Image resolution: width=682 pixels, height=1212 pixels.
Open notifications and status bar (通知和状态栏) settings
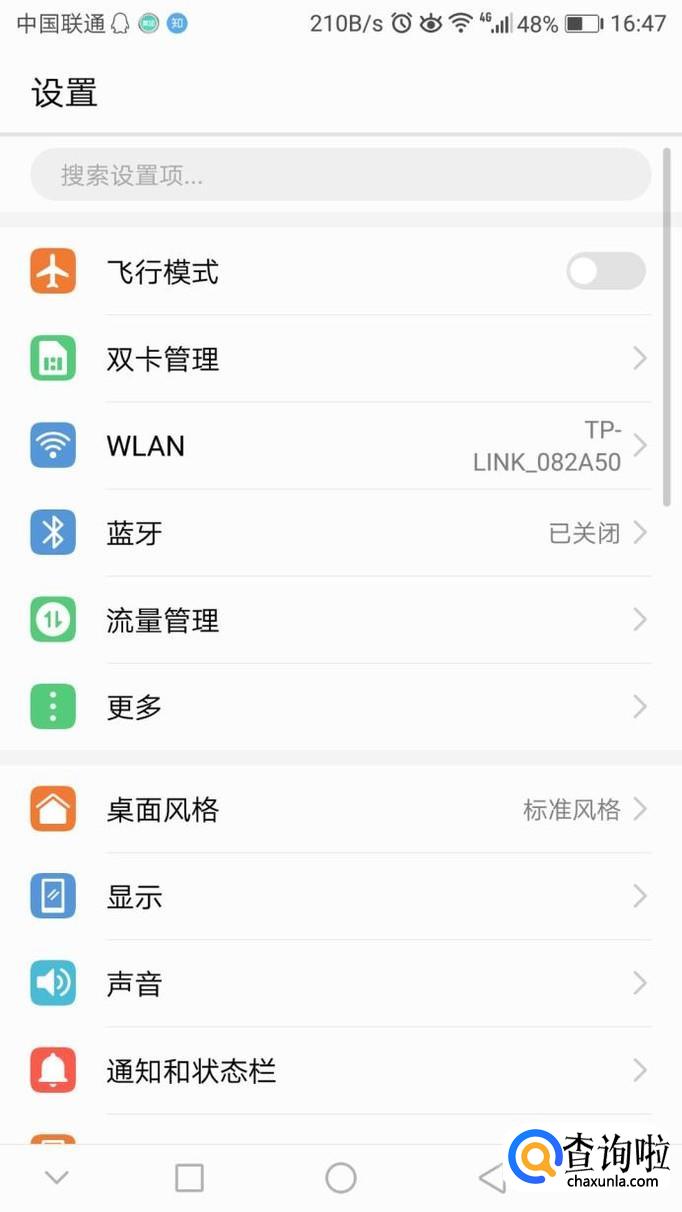340,1071
